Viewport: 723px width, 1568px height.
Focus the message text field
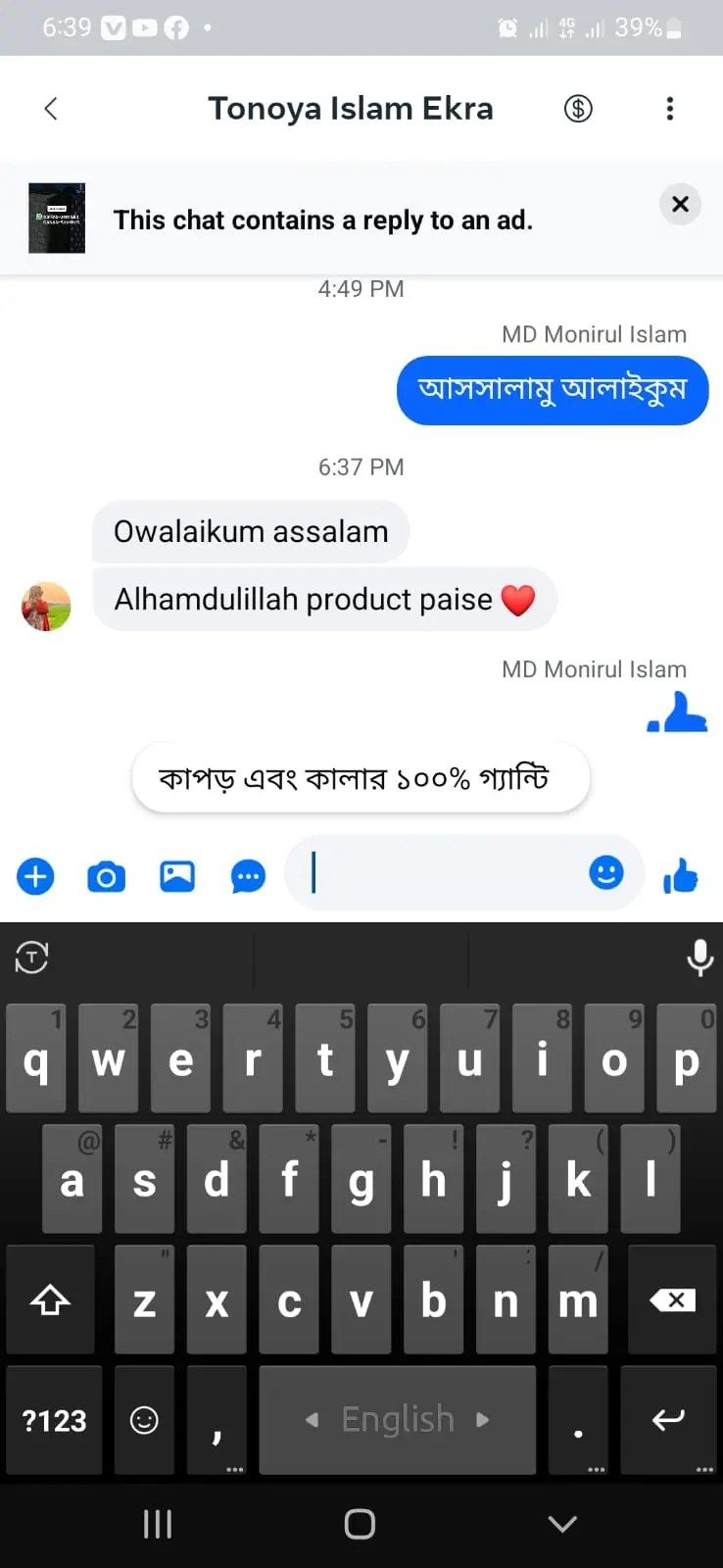441,872
